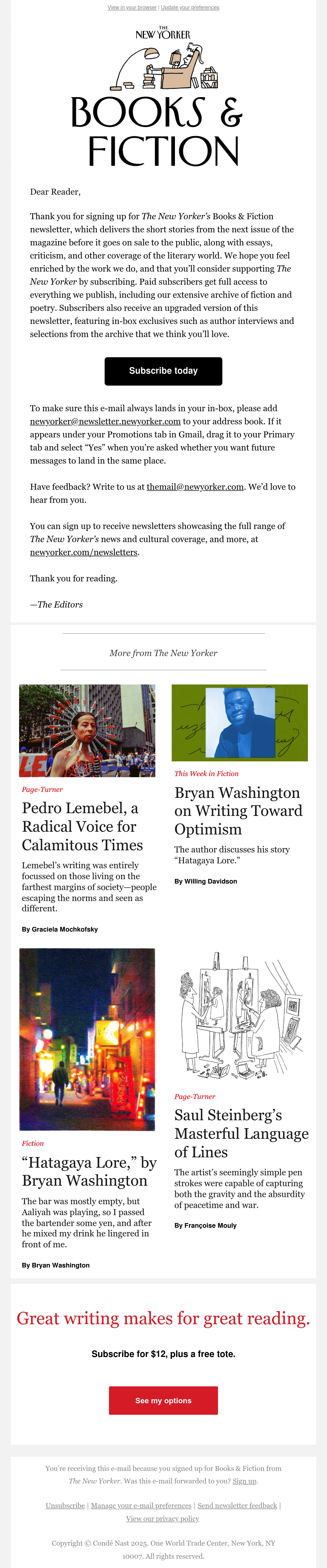The width and height of the screenshot is (327, 1568).
Task: Open Manage your e-mail preferences
Action: pyautogui.click(x=141, y=1505)
